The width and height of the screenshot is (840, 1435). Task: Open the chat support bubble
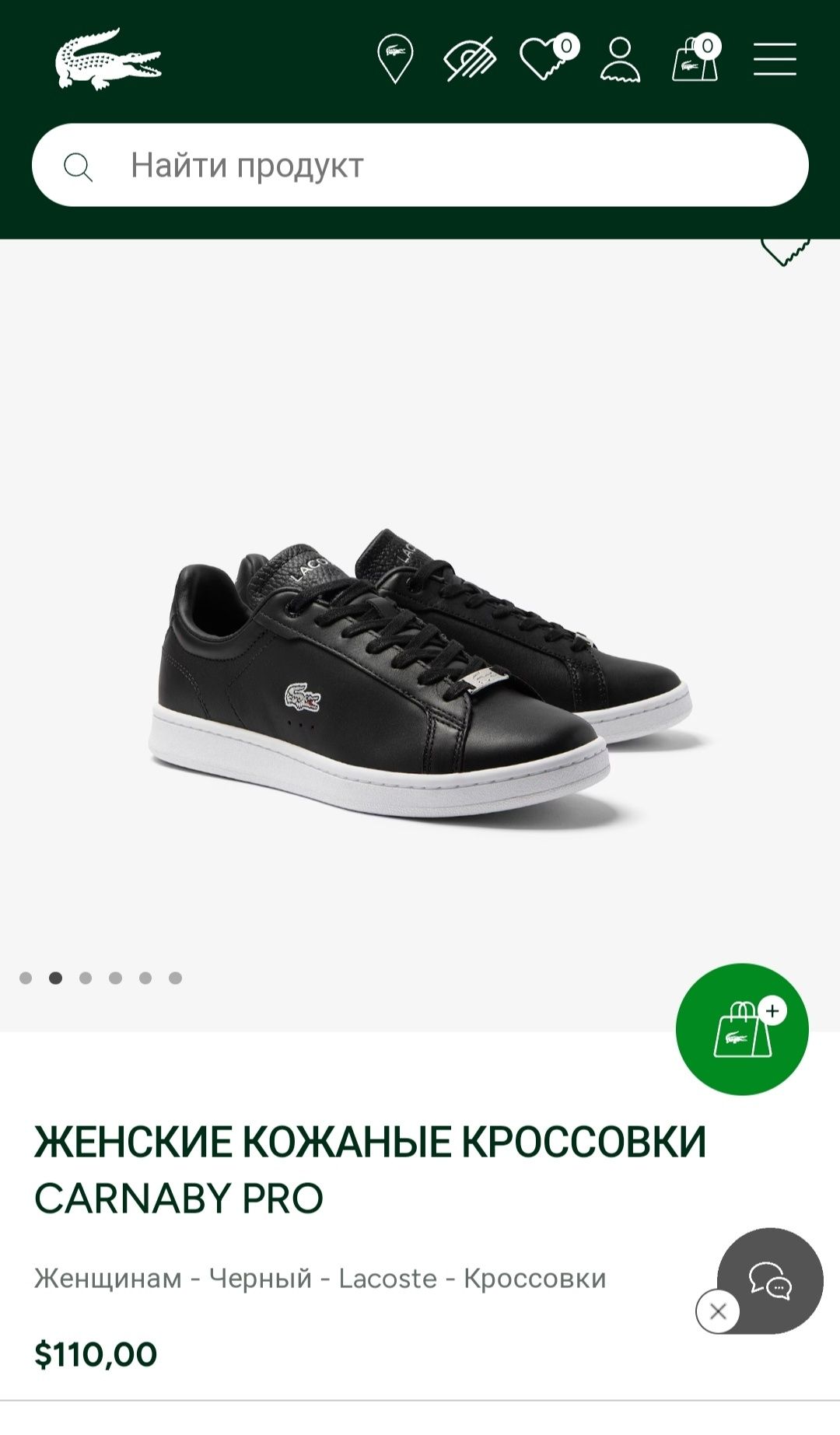pos(771,1279)
